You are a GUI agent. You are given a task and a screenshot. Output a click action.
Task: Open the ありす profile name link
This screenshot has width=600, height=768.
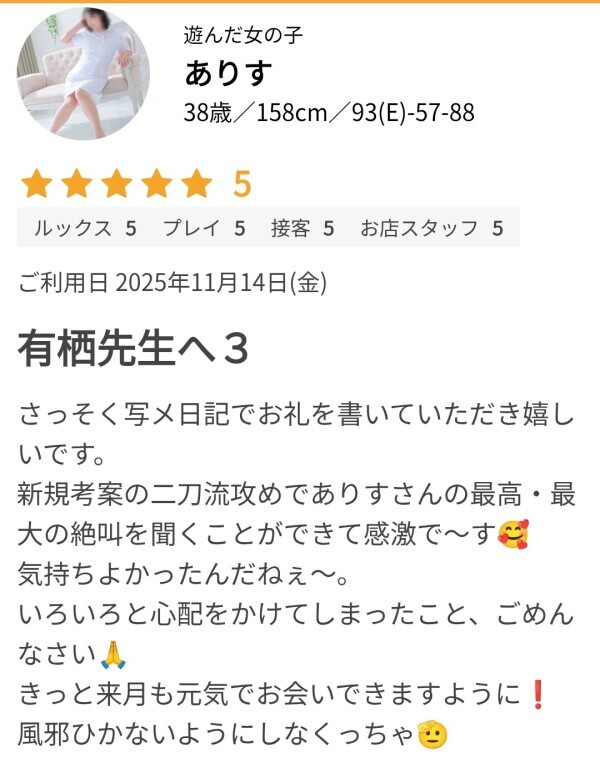(228, 73)
